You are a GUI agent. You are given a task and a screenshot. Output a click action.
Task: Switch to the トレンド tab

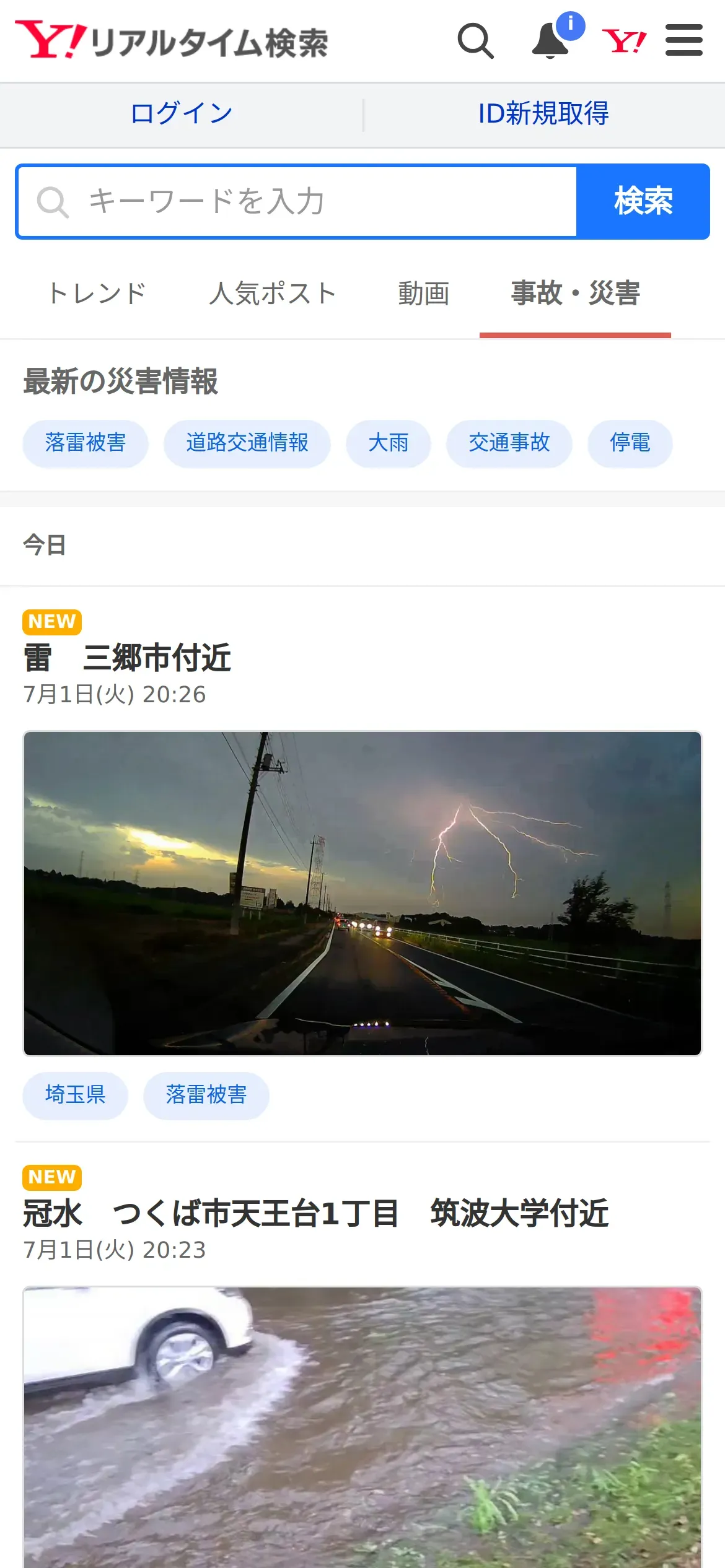(97, 293)
